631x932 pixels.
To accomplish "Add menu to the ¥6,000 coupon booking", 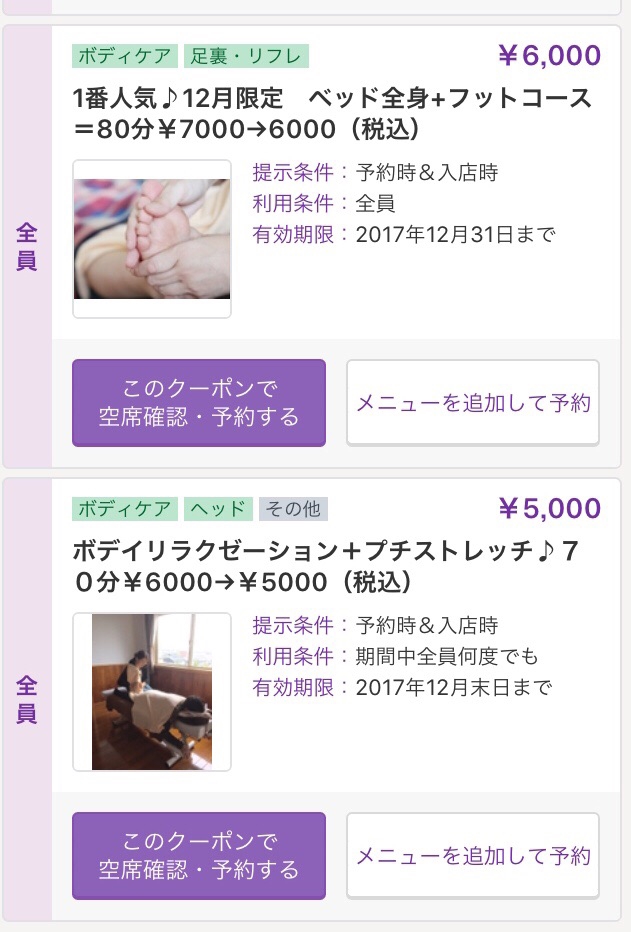I will [x=473, y=403].
